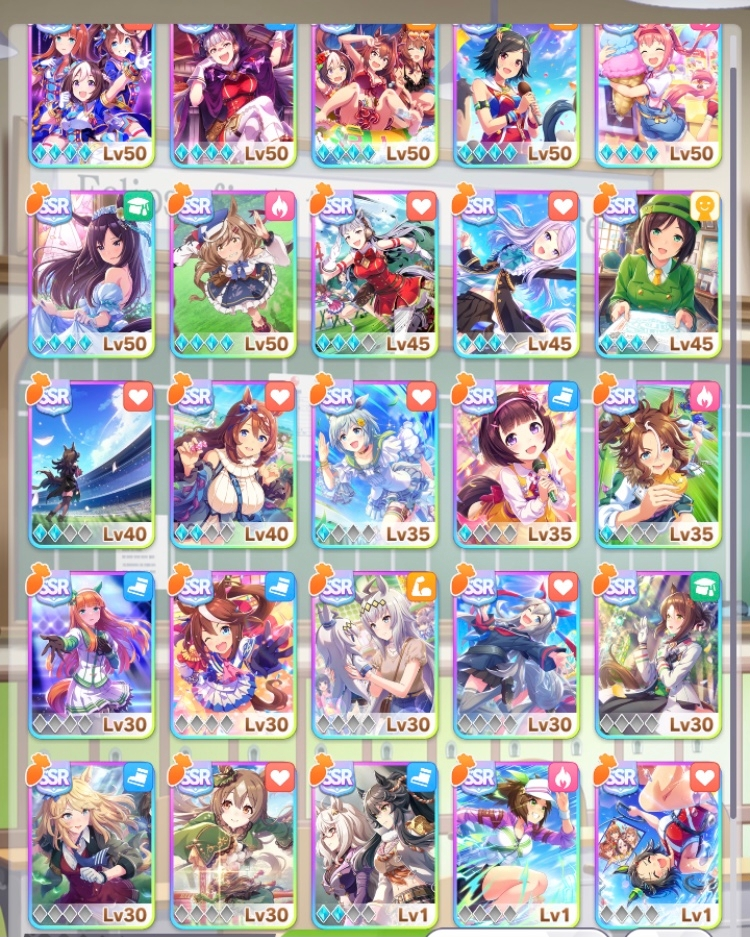Choose the Lv45 card with lavender-haired girl

pyautogui.click(x=517, y=272)
